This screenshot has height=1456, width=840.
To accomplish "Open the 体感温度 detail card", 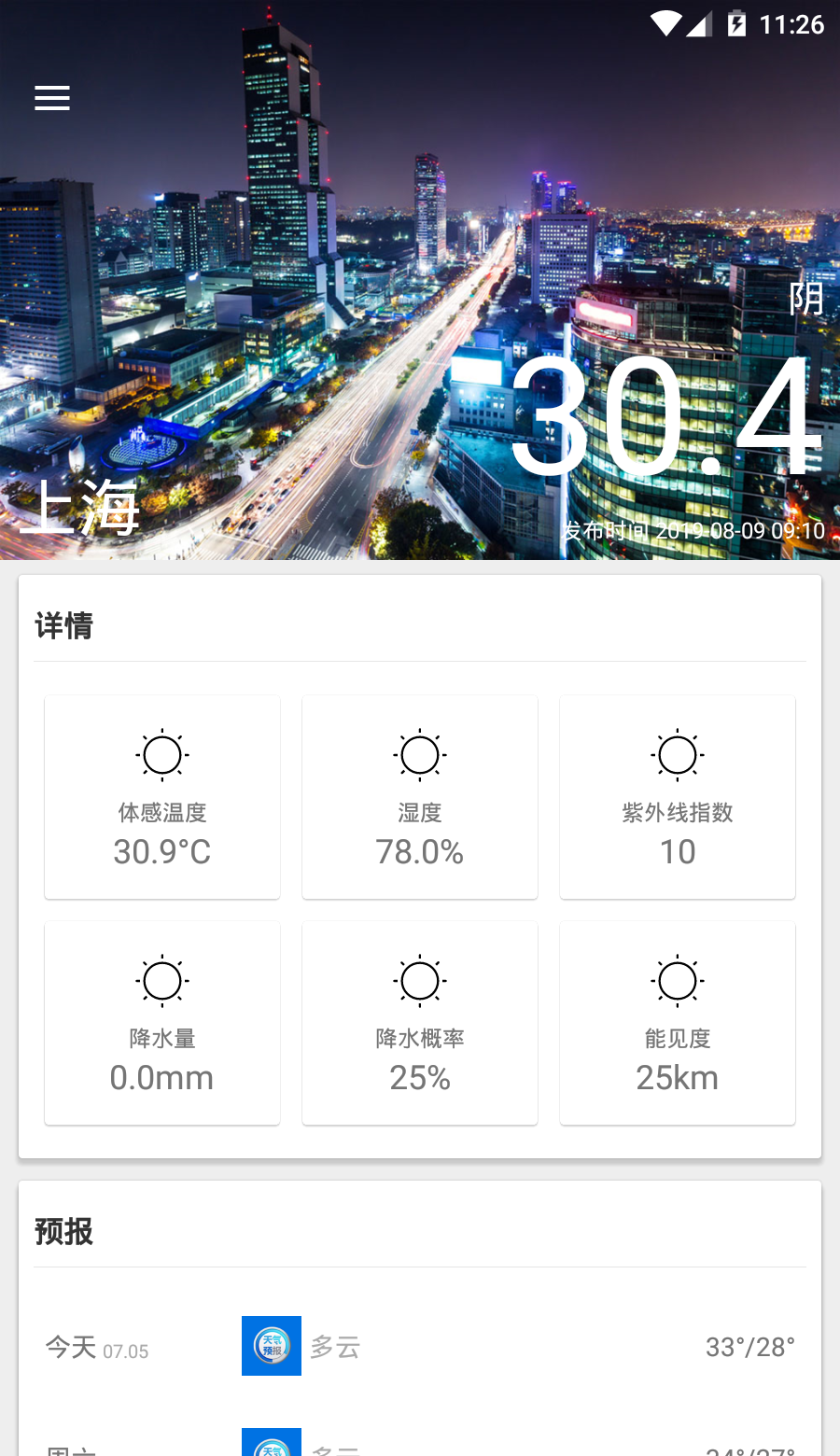I will [x=161, y=797].
